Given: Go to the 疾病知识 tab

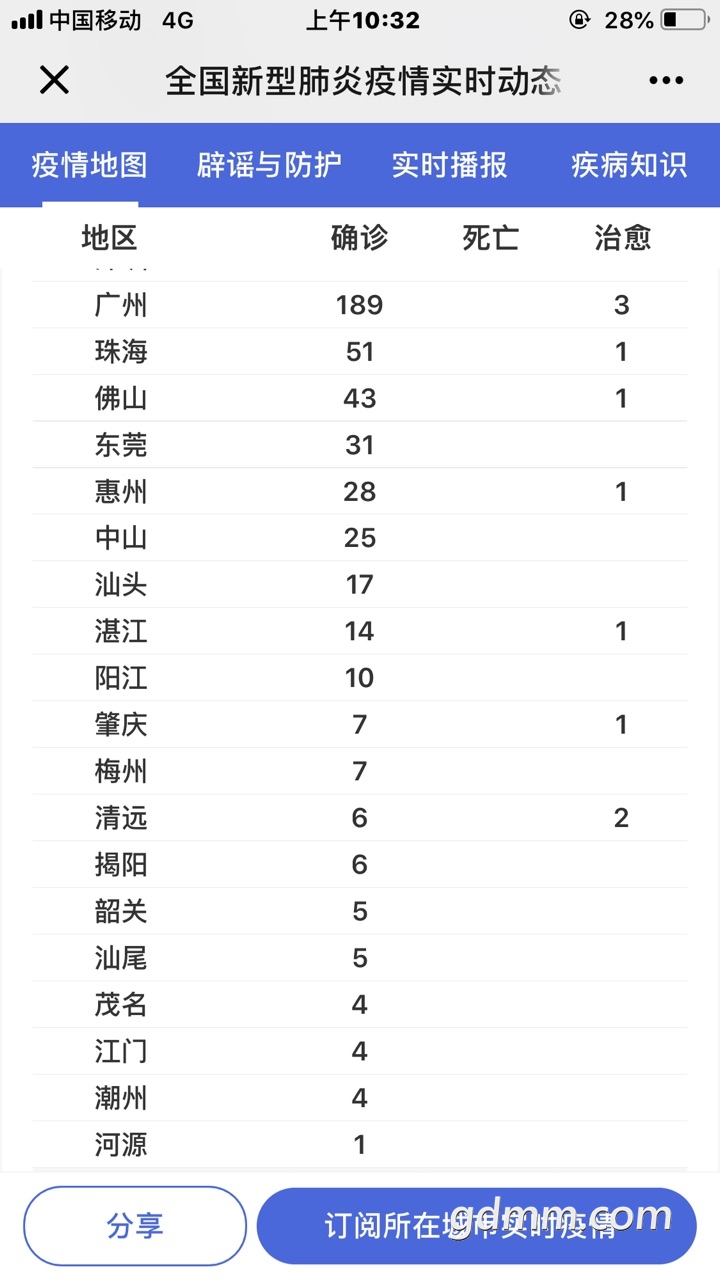Looking at the screenshot, I should point(629,165).
